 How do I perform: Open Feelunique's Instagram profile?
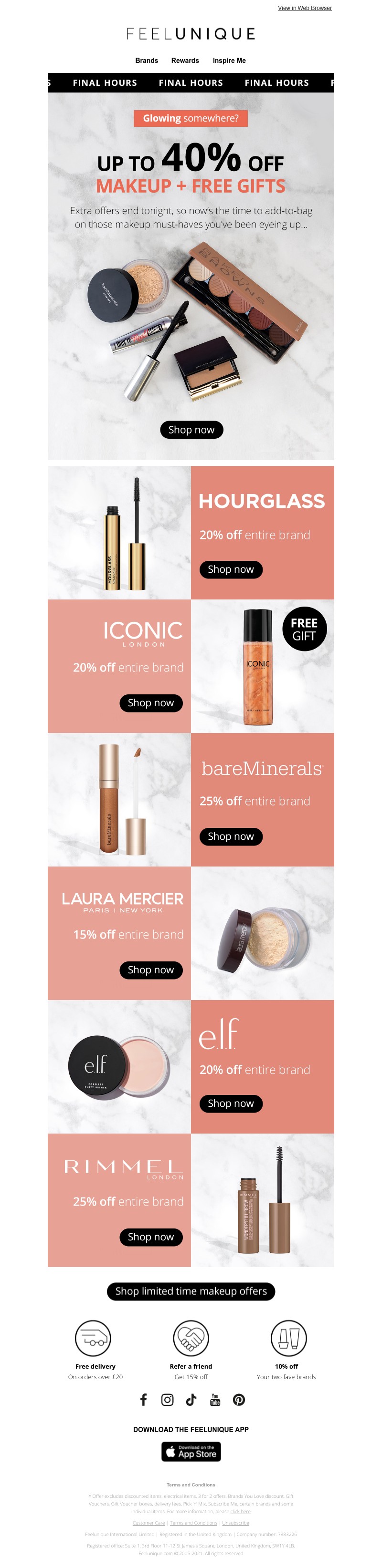tap(167, 1399)
